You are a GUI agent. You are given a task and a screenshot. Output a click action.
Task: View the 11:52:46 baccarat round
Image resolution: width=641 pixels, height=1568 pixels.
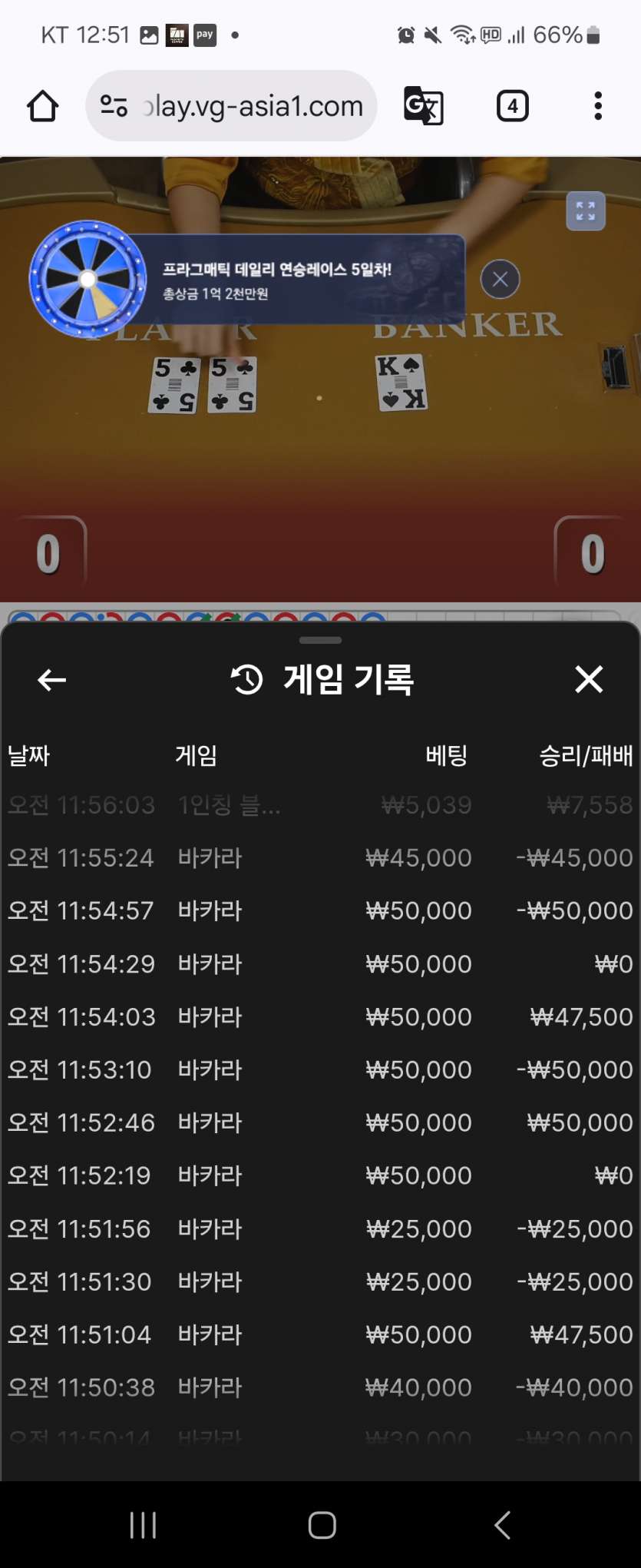(320, 1122)
